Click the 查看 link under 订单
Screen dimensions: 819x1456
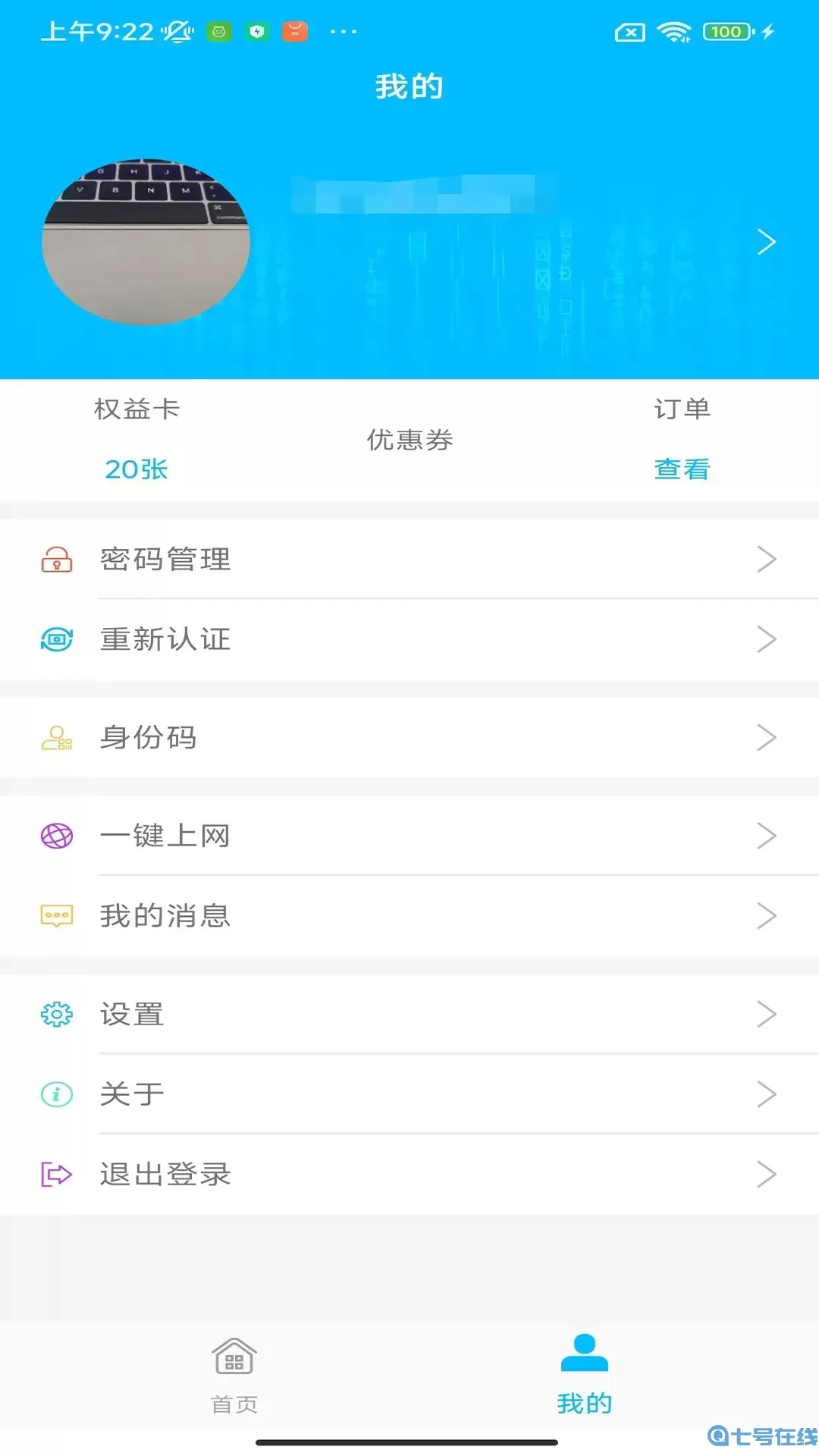(681, 469)
